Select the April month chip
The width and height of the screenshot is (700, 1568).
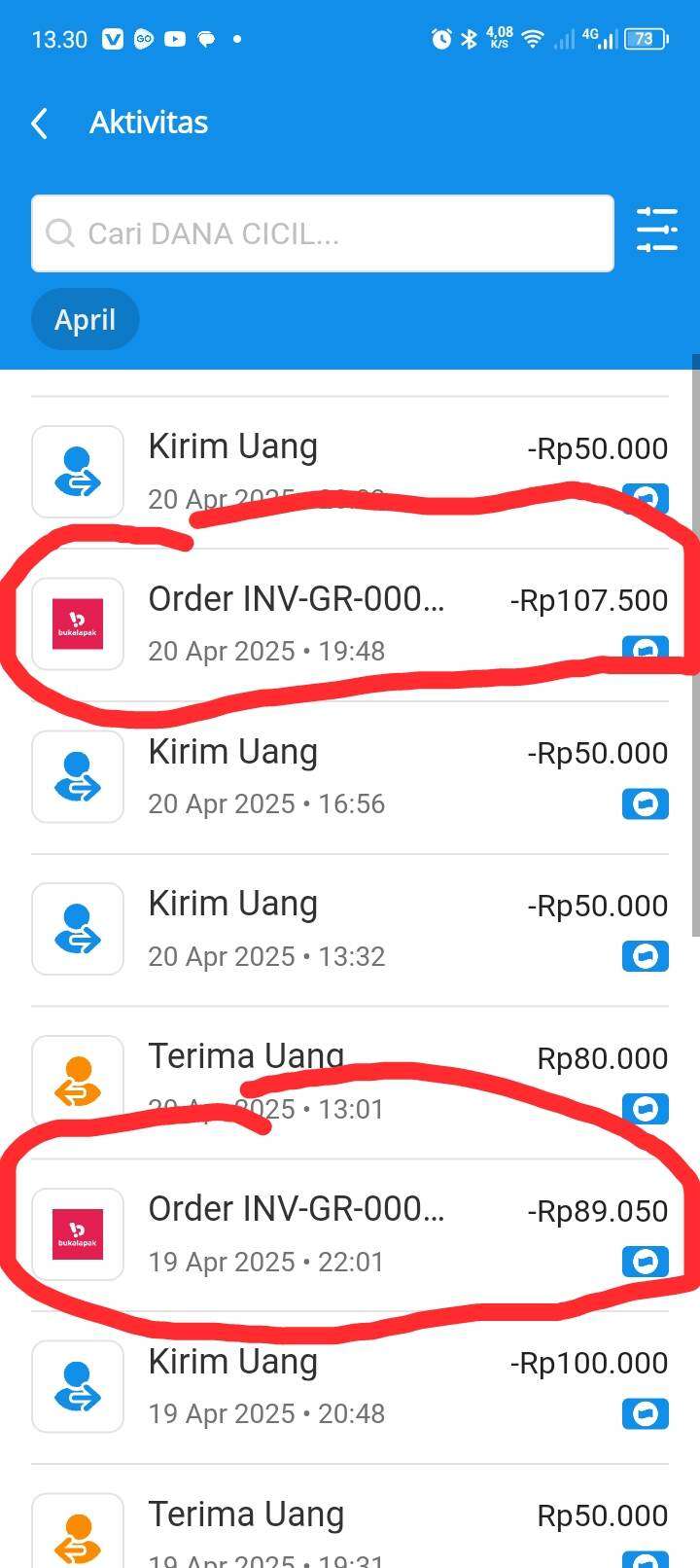(86, 320)
